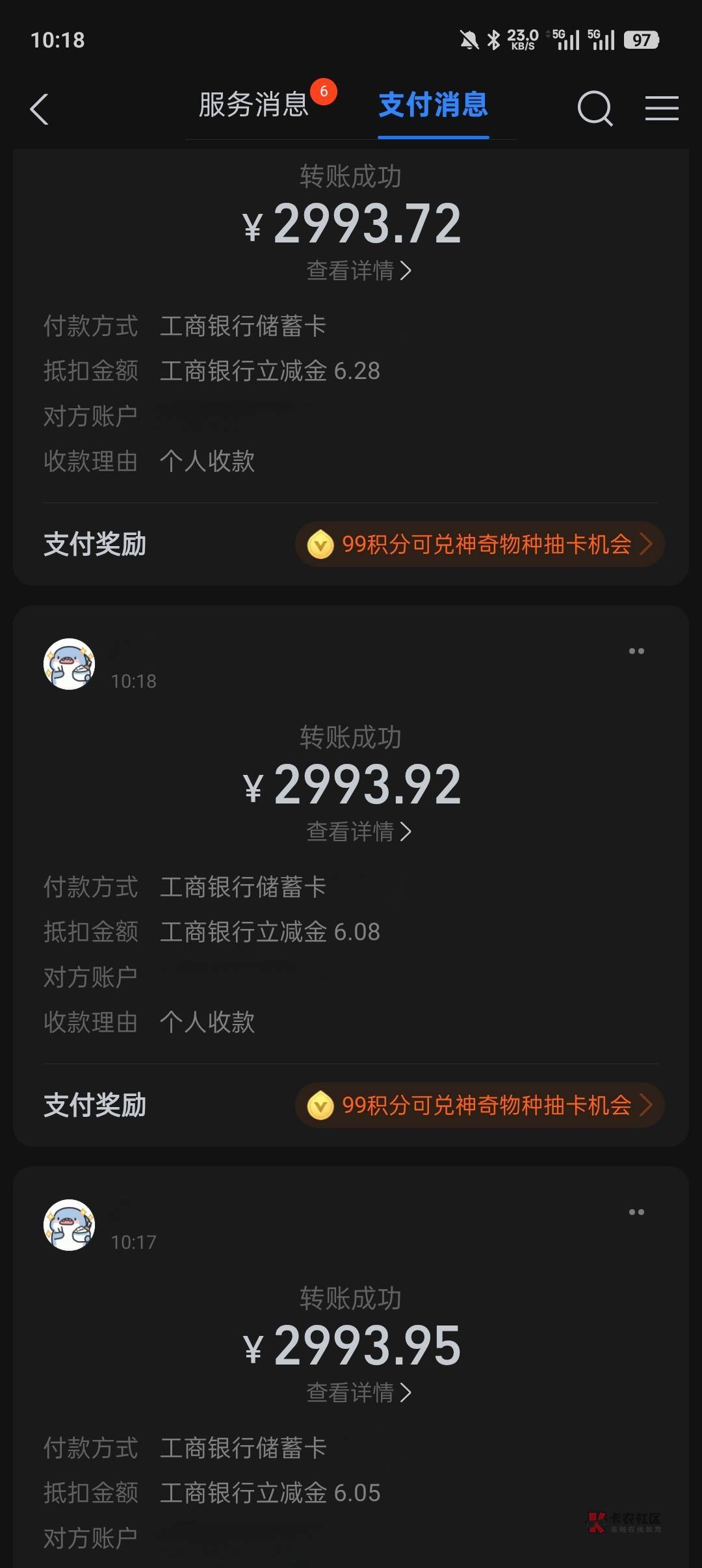Open search via the magnifier icon

pos(595,108)
